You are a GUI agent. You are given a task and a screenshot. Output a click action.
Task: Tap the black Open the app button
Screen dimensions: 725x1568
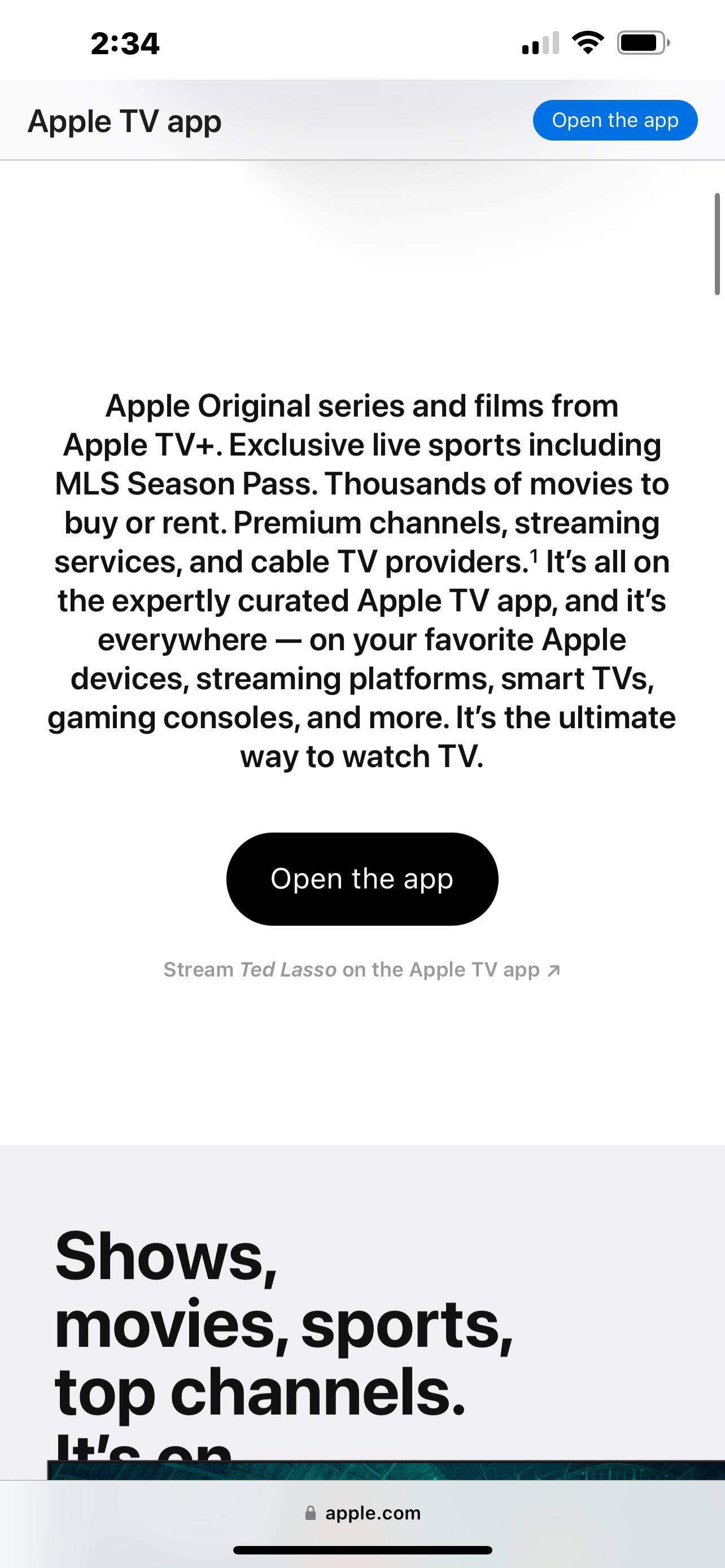click(362, 878)
